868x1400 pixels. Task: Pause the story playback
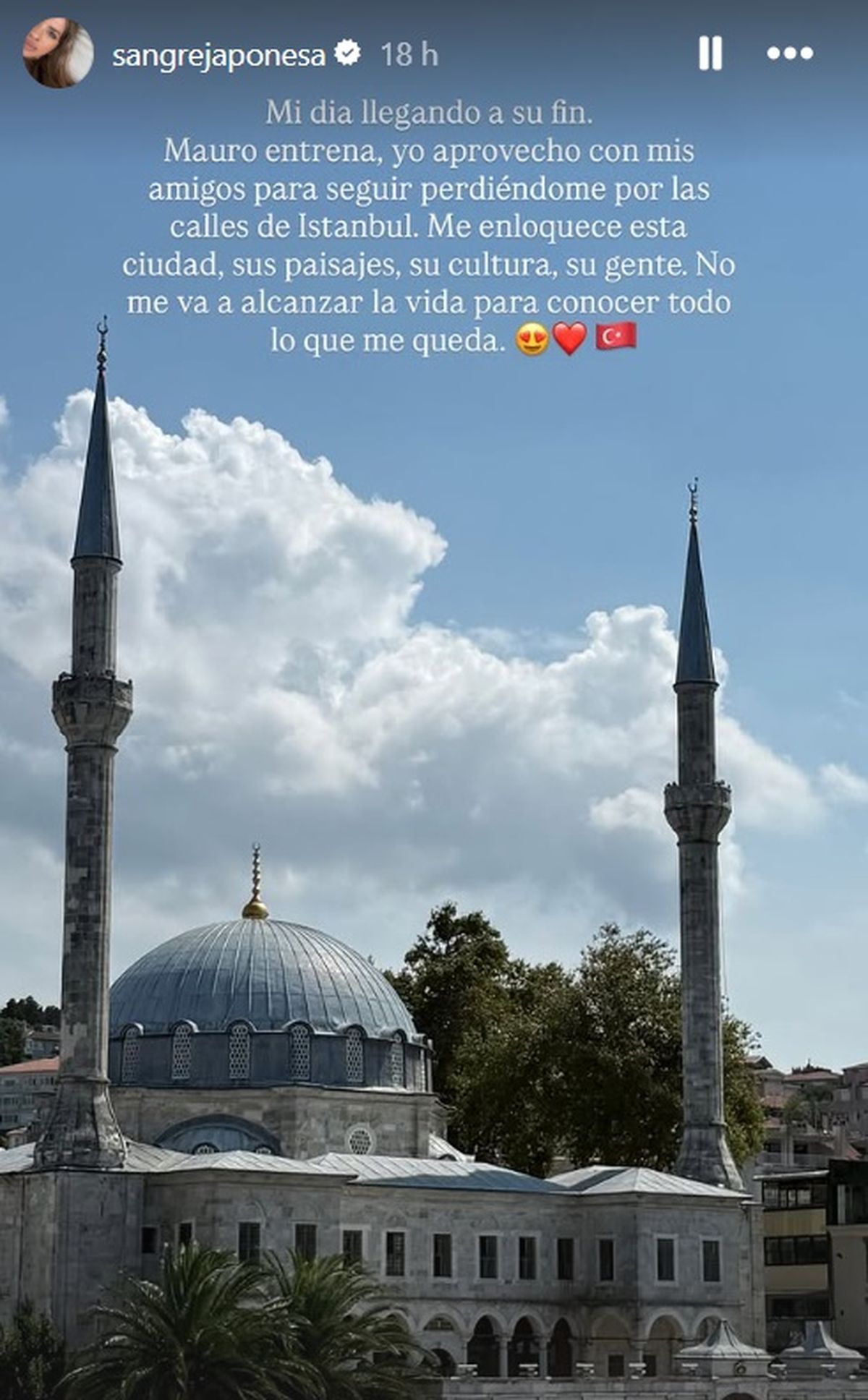point(710,54)
